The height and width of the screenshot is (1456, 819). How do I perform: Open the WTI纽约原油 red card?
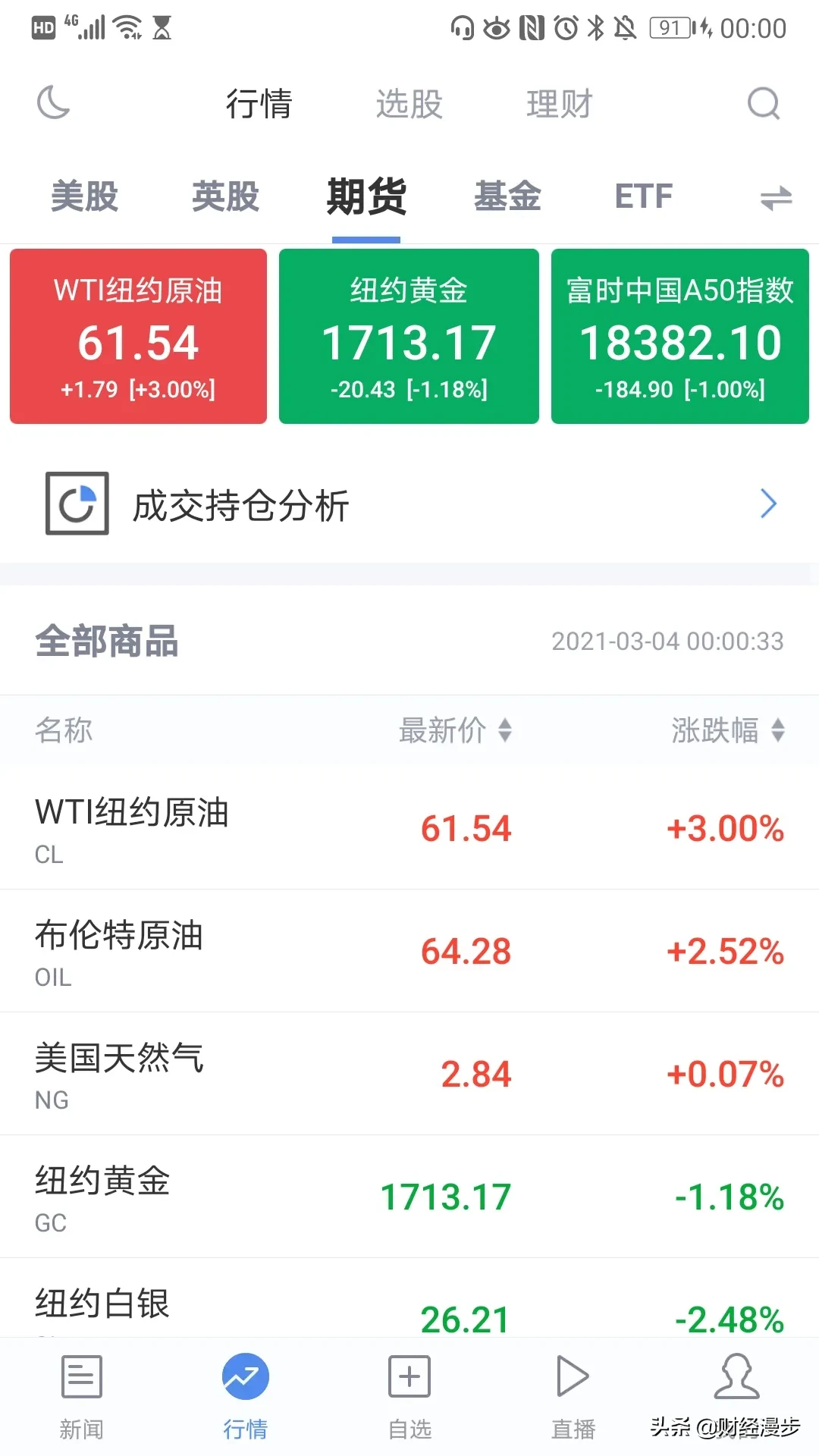pos(138,336)
